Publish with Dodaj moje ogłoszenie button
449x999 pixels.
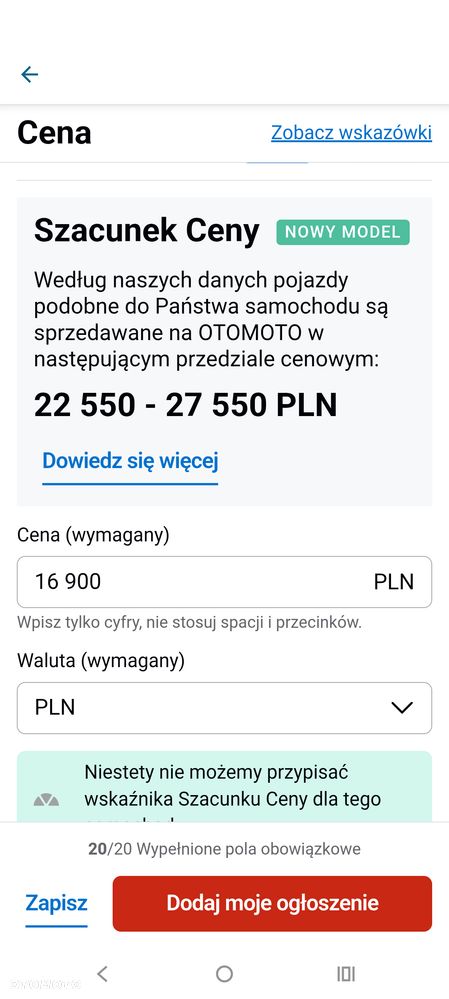[x=273, y=903]
